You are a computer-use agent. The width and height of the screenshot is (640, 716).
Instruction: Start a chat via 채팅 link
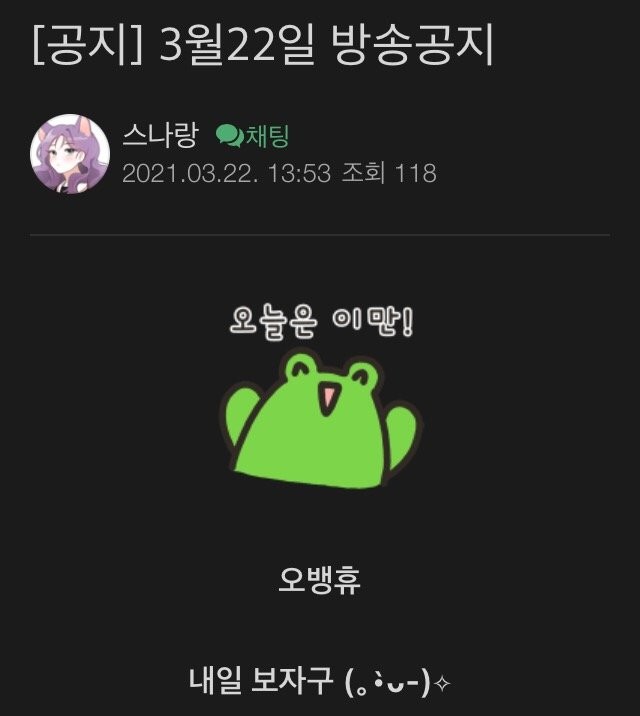click(253, 135)
